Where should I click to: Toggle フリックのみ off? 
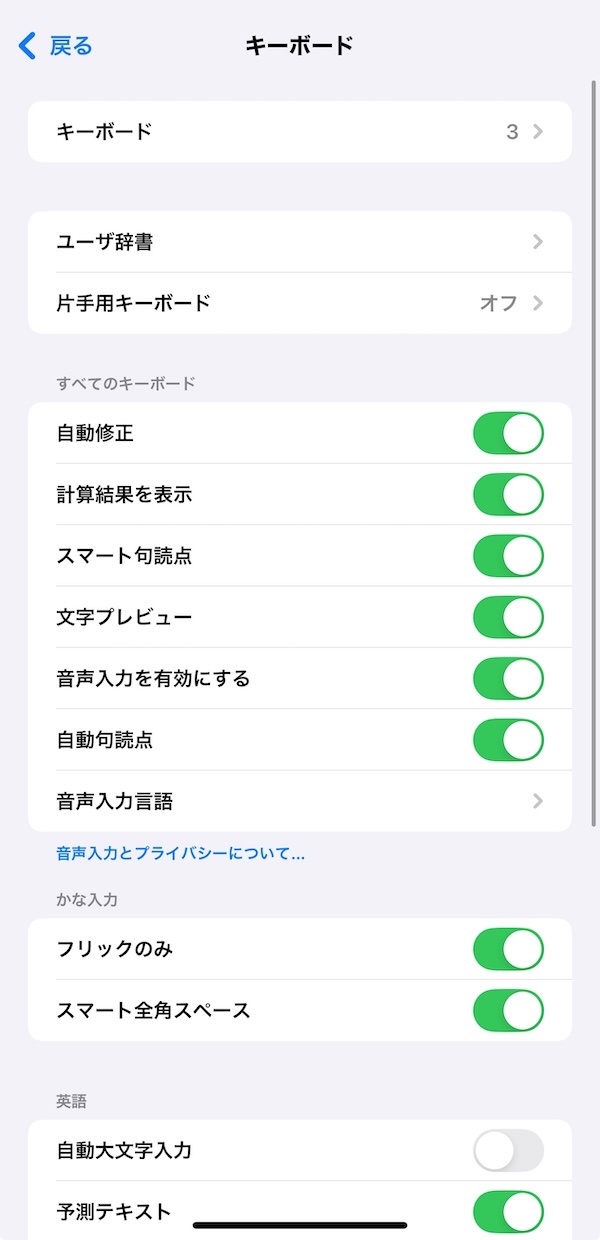point(508,949)
